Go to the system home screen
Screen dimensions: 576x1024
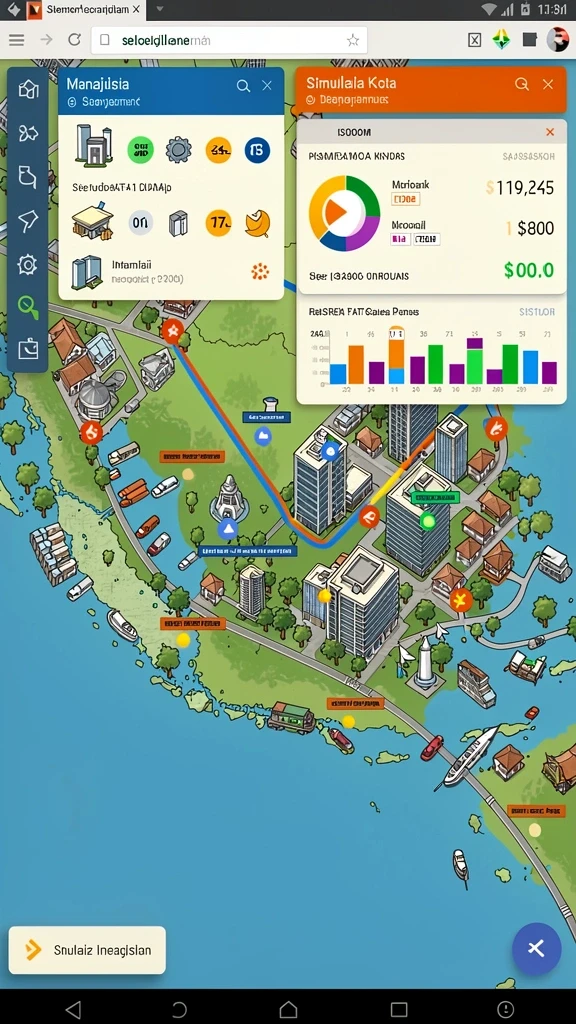288,1009
